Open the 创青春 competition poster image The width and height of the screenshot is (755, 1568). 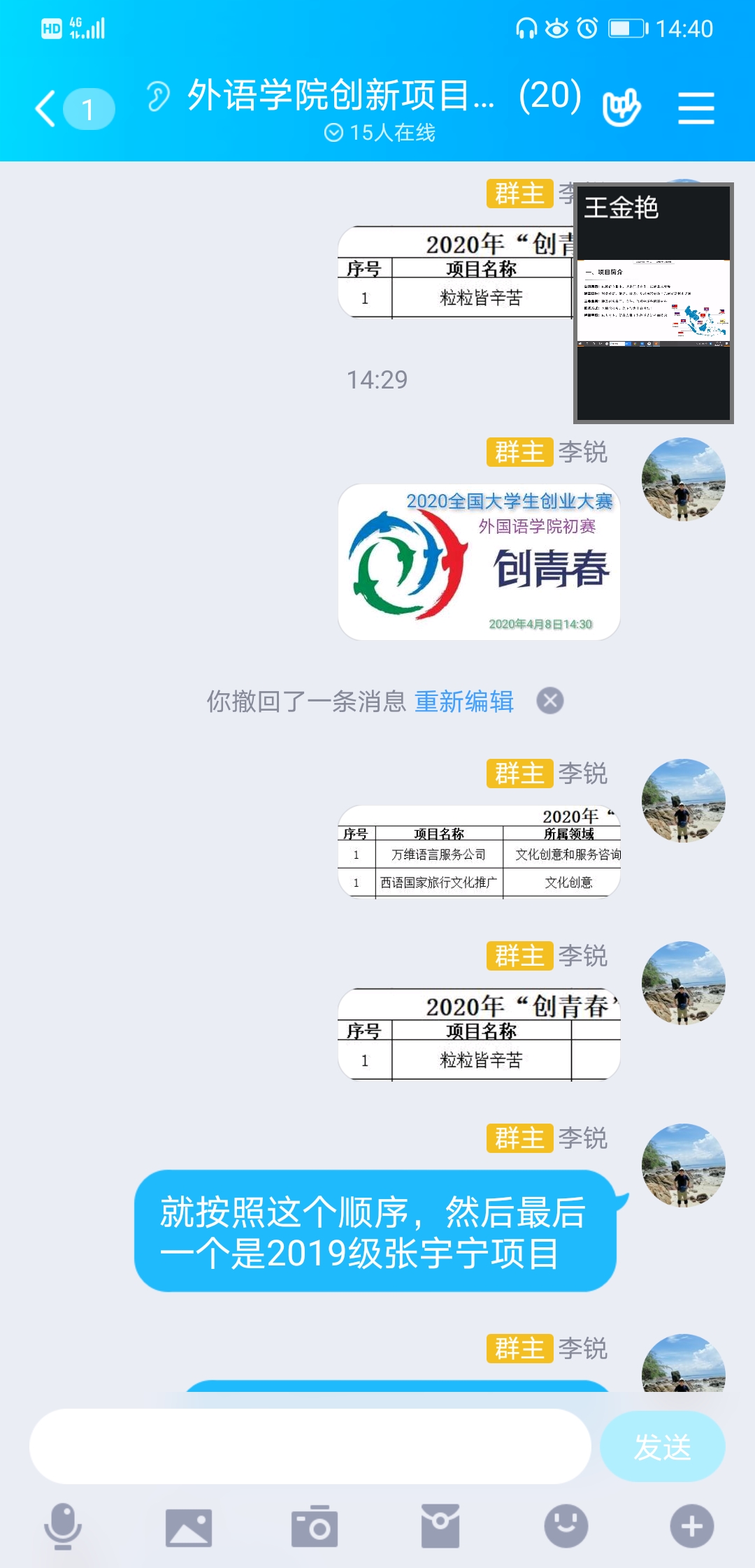[479, 562]
